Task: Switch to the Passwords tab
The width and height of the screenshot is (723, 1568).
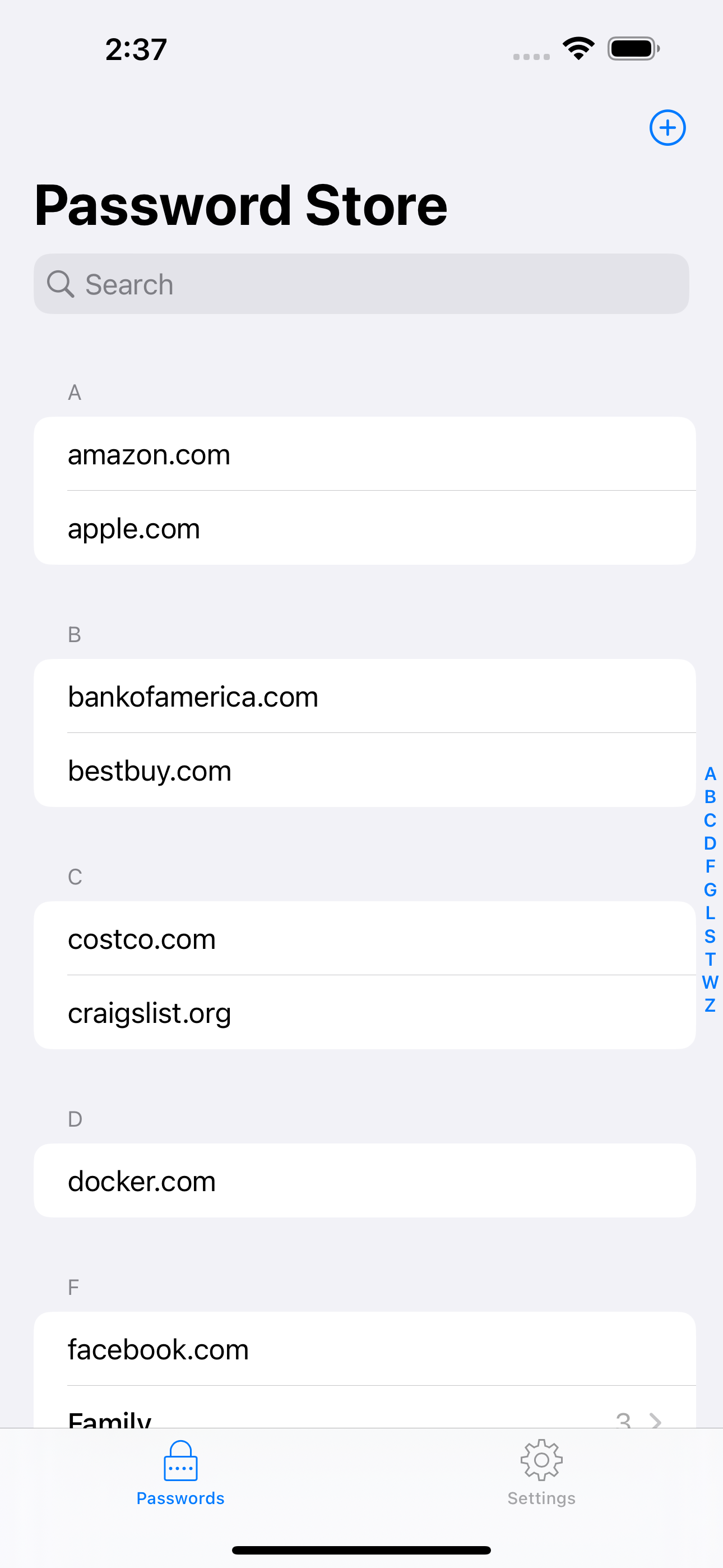Action: coord(180,1472)
